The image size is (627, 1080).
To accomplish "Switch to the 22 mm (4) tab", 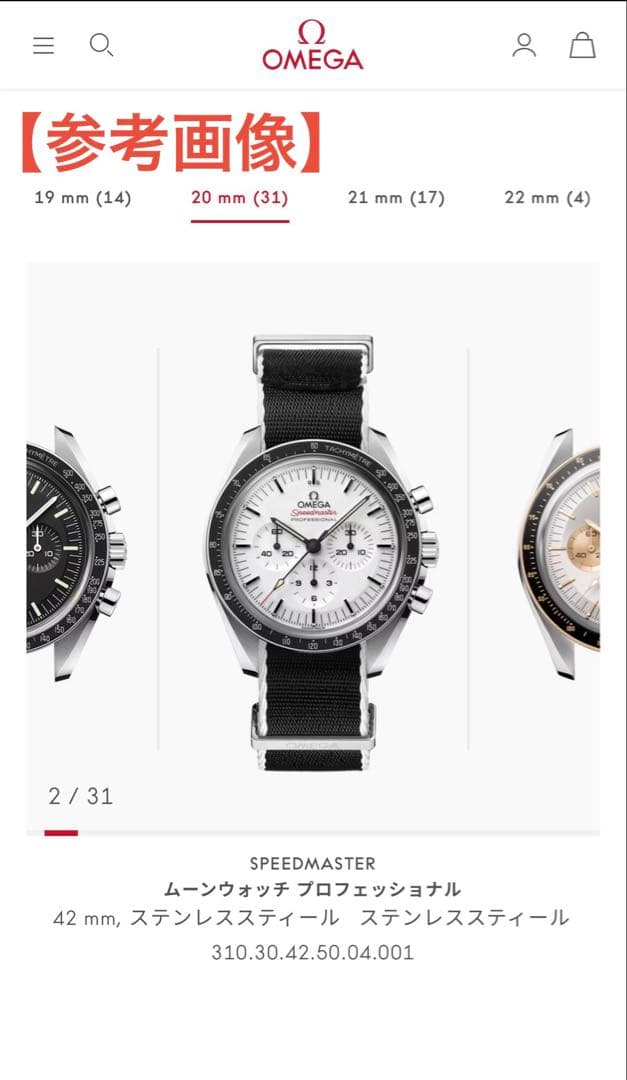I will pos(547,198).
